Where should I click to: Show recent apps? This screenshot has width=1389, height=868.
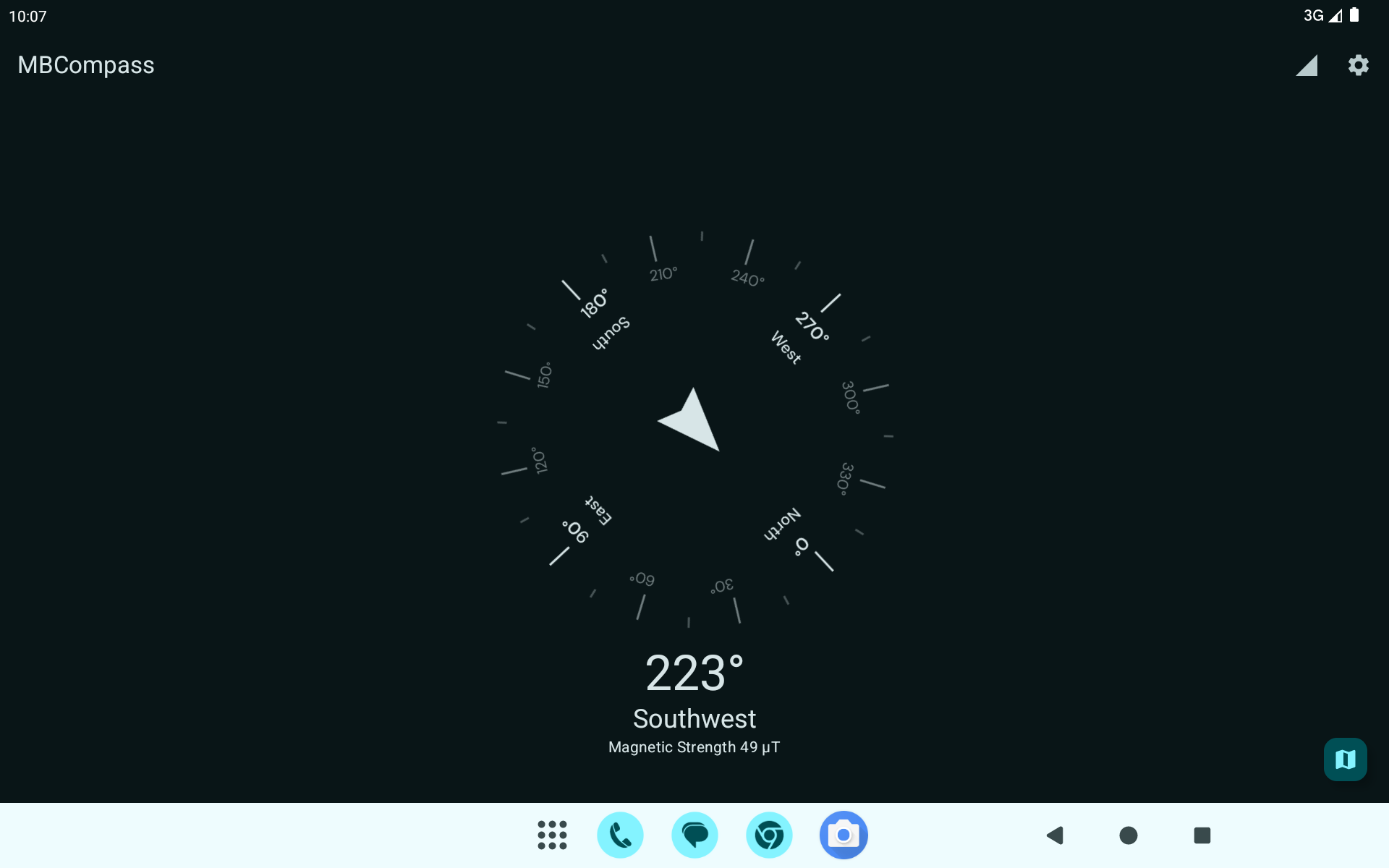click(x=1202, y=835)
